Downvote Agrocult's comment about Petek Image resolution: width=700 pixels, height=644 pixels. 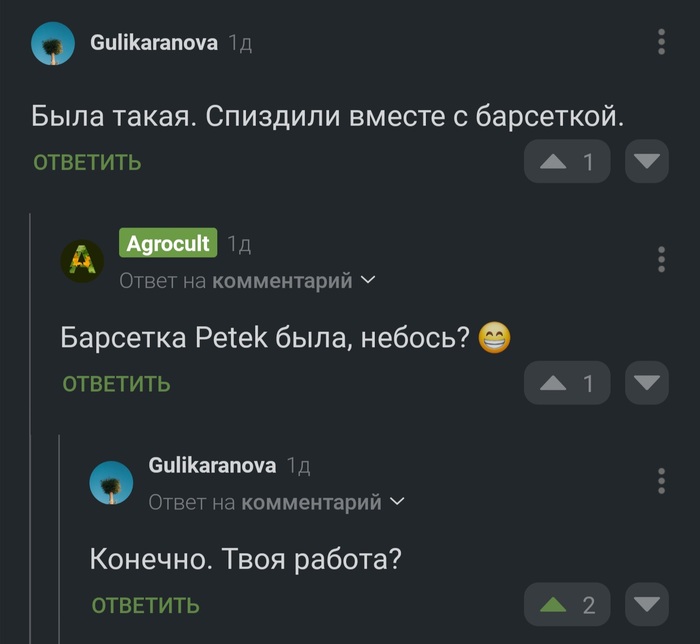coord(647,383)
